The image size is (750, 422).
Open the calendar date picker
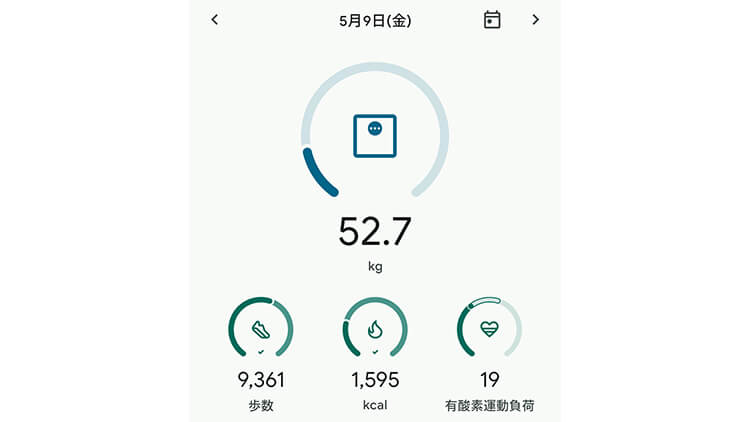492,20
